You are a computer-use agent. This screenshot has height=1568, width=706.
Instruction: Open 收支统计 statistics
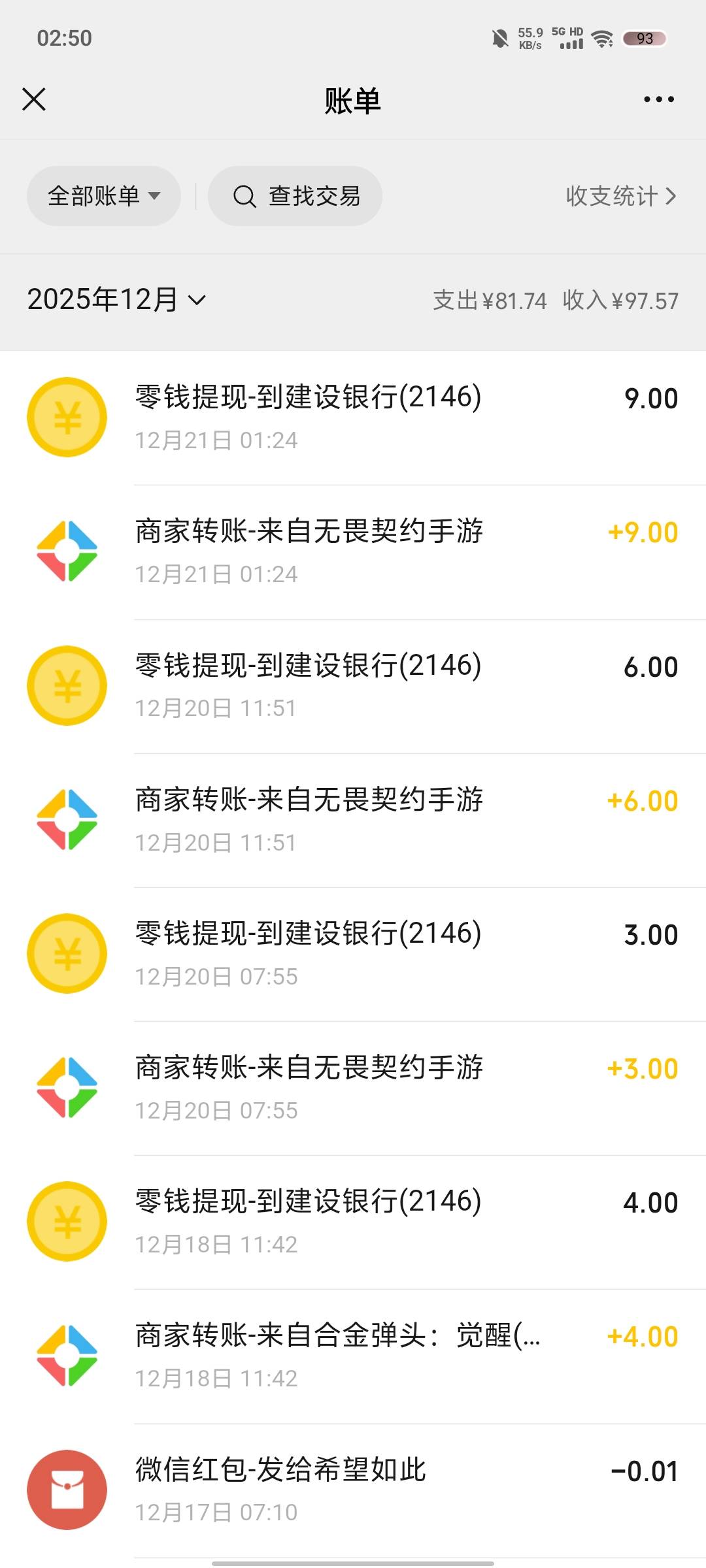pos(620,196)
